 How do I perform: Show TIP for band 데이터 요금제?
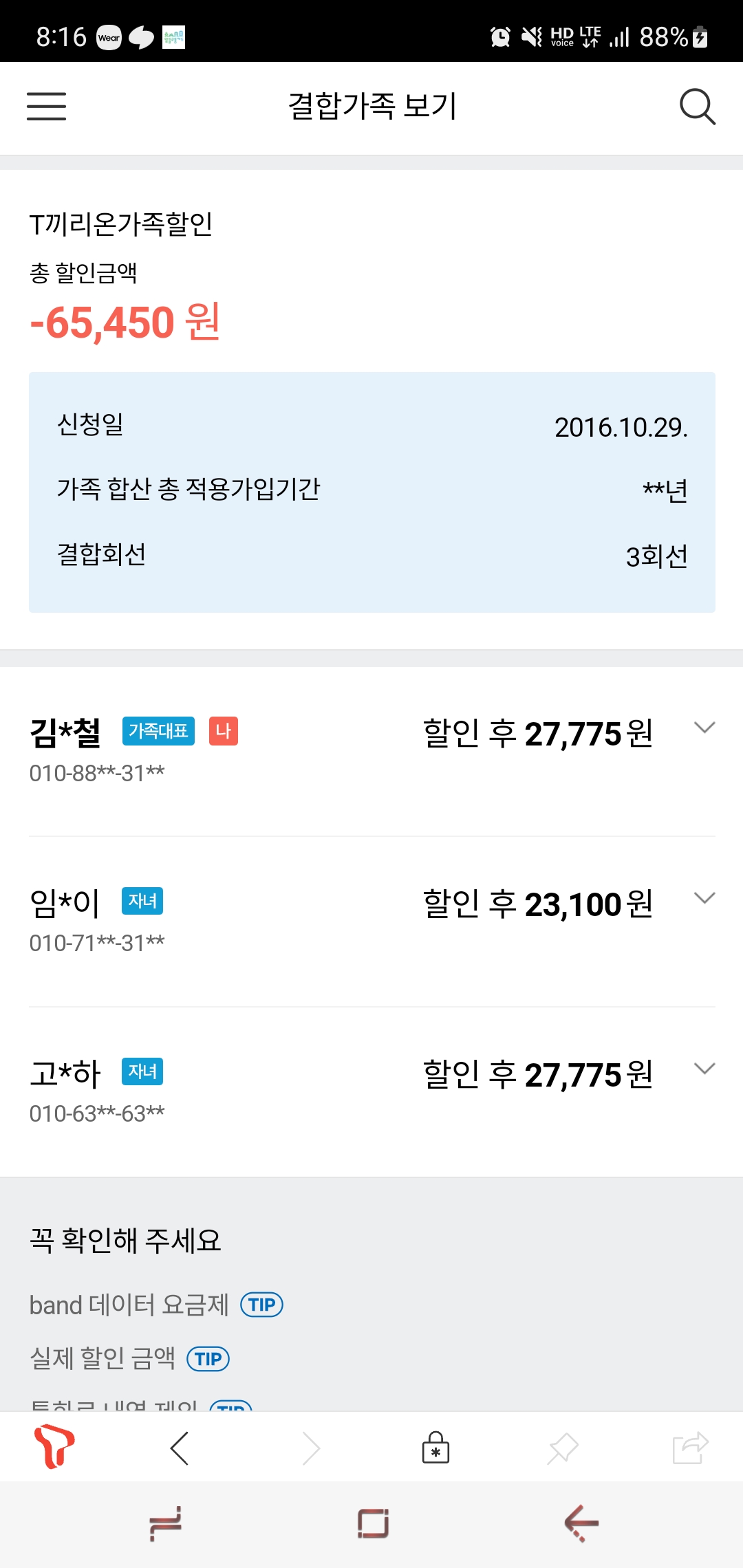coord(261,1305)
